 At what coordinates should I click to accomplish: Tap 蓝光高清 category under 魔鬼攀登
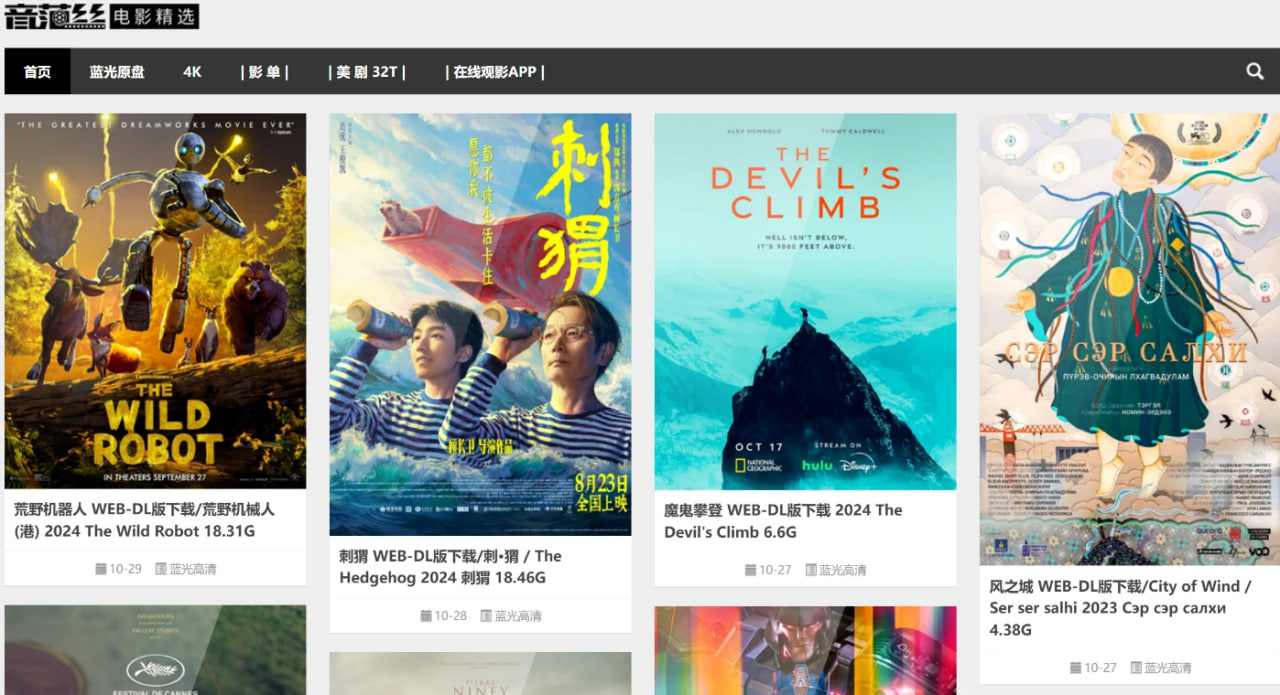point(842,570)
